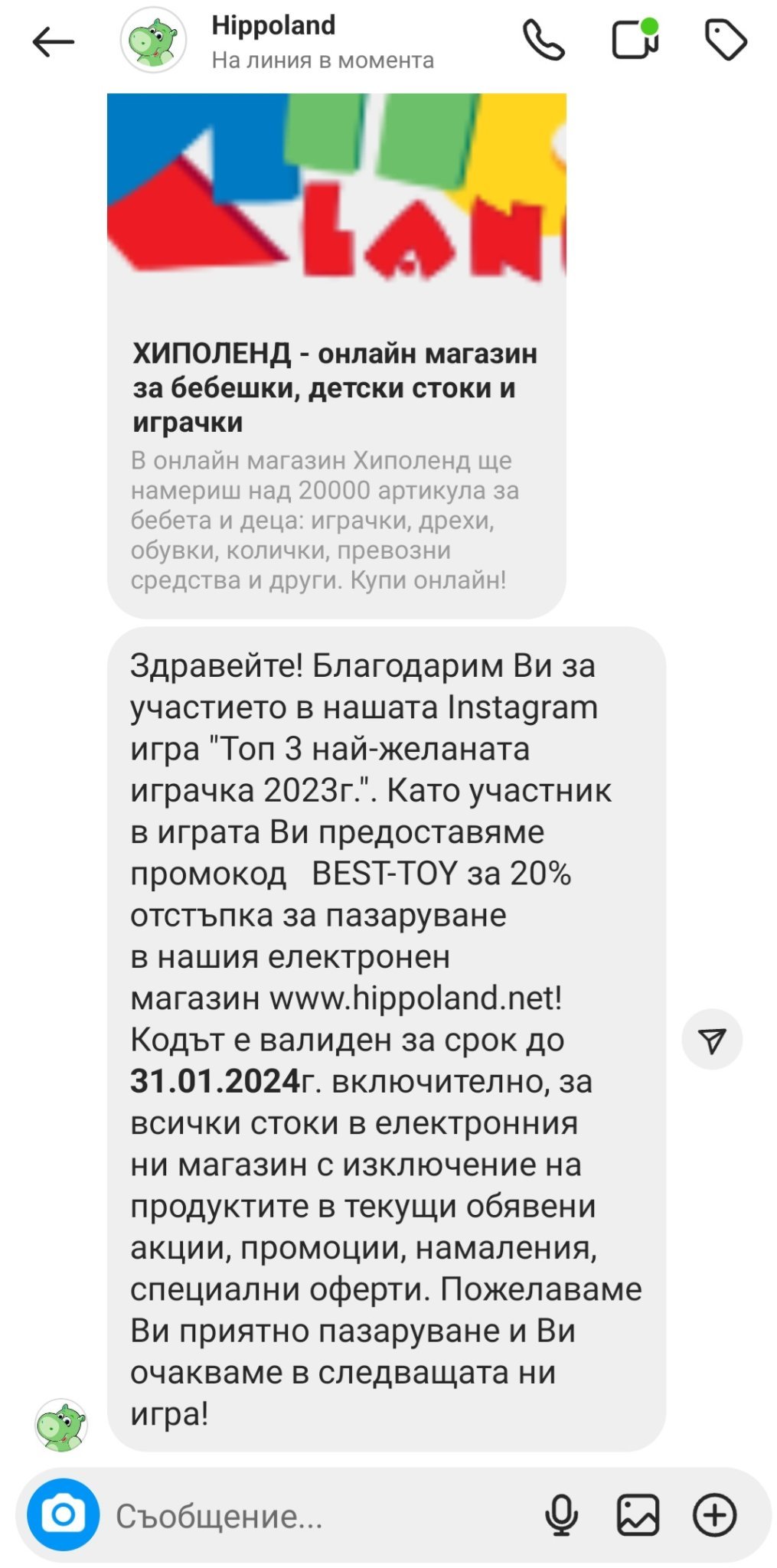Open Hippoland's profile from the header
The width and height of the screenshot is (777, 1568).
coord(273,41)
